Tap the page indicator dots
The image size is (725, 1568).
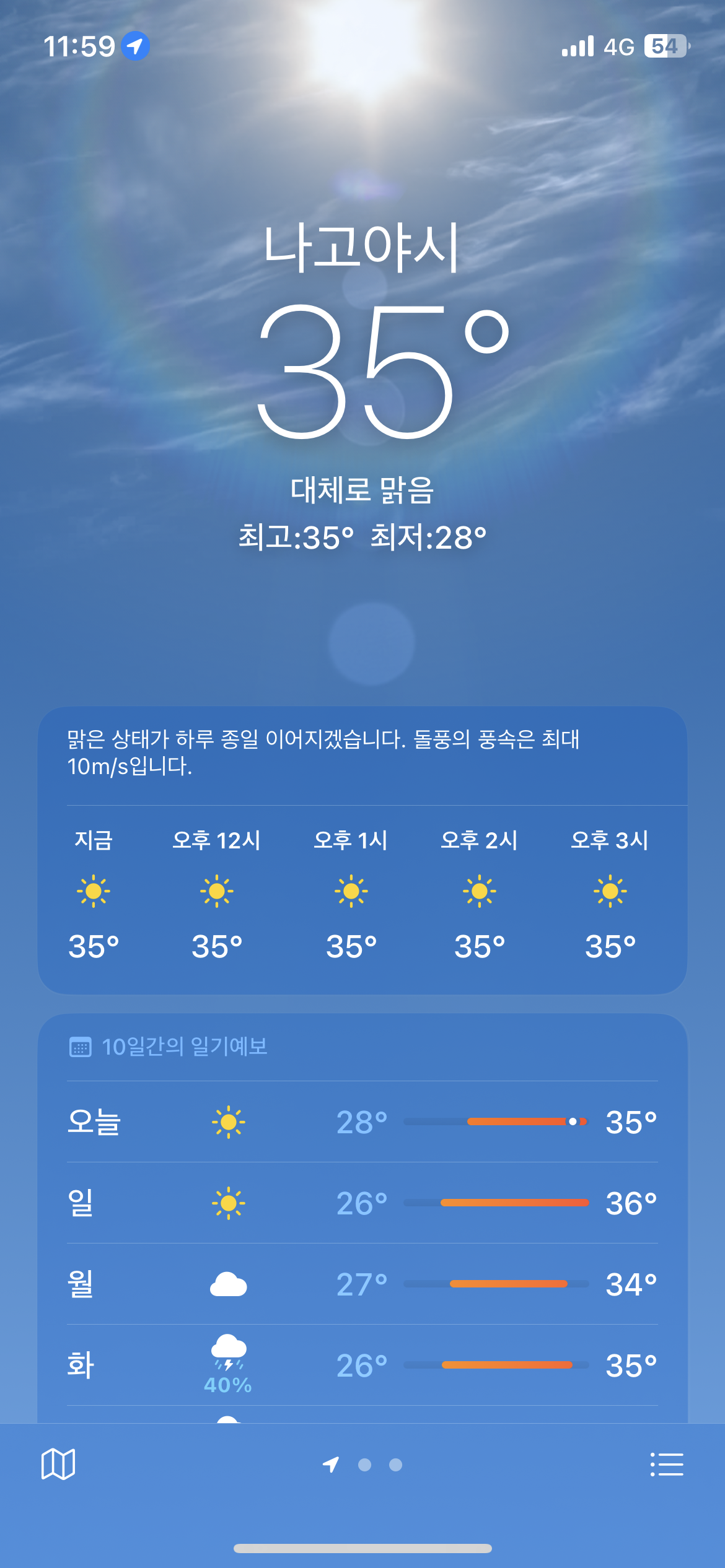pyautogui.click(x=362, y=1465)
